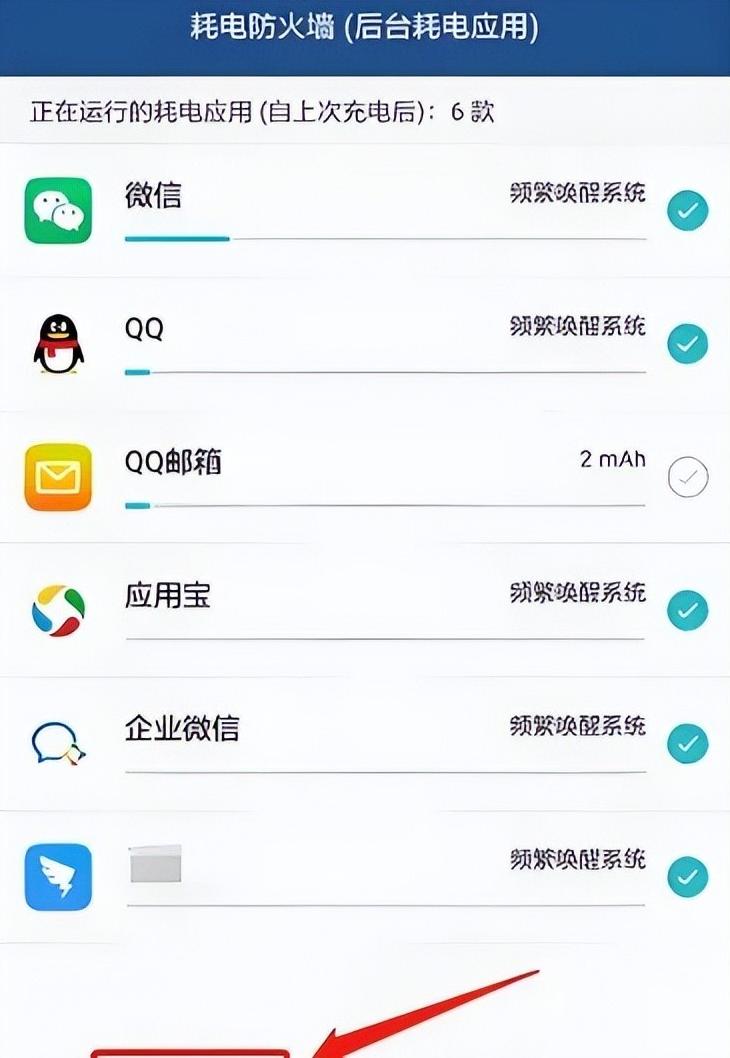Open the 微信 power usage row
The image size is (730, 1058).
365,211
